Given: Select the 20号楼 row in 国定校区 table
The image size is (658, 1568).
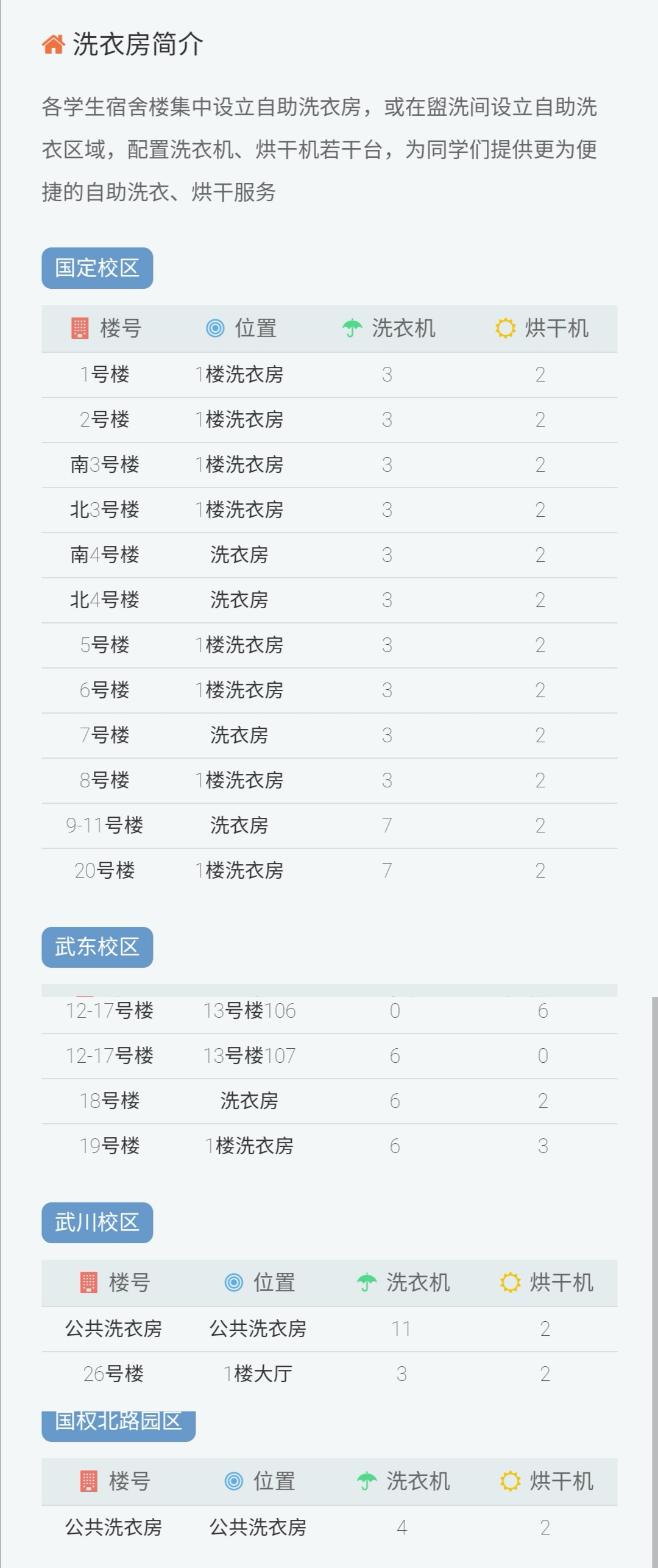Looking at the screenshot, I should click(329, 870).
